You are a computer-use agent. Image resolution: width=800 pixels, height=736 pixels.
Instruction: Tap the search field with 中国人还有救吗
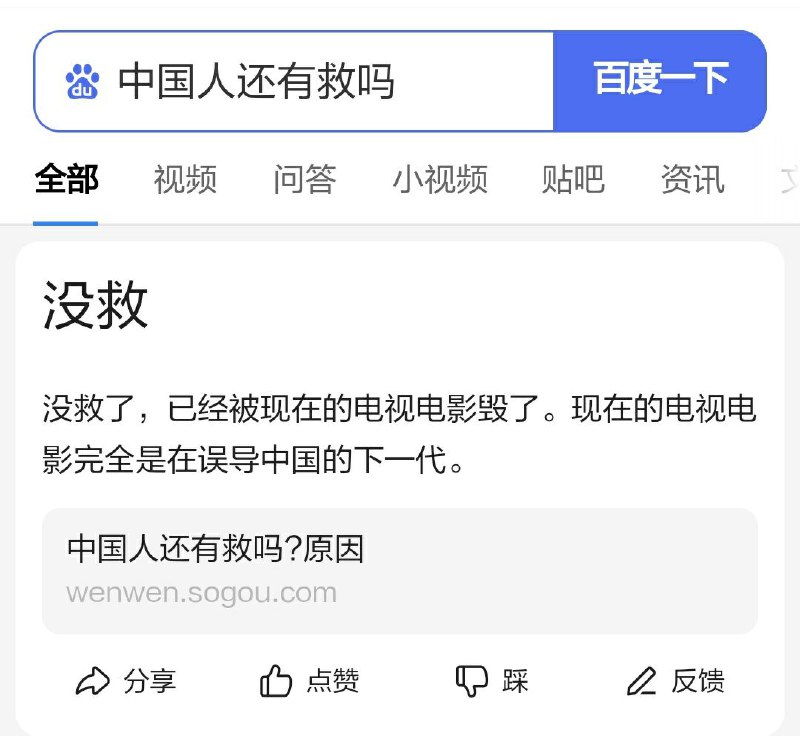point(300,81)
